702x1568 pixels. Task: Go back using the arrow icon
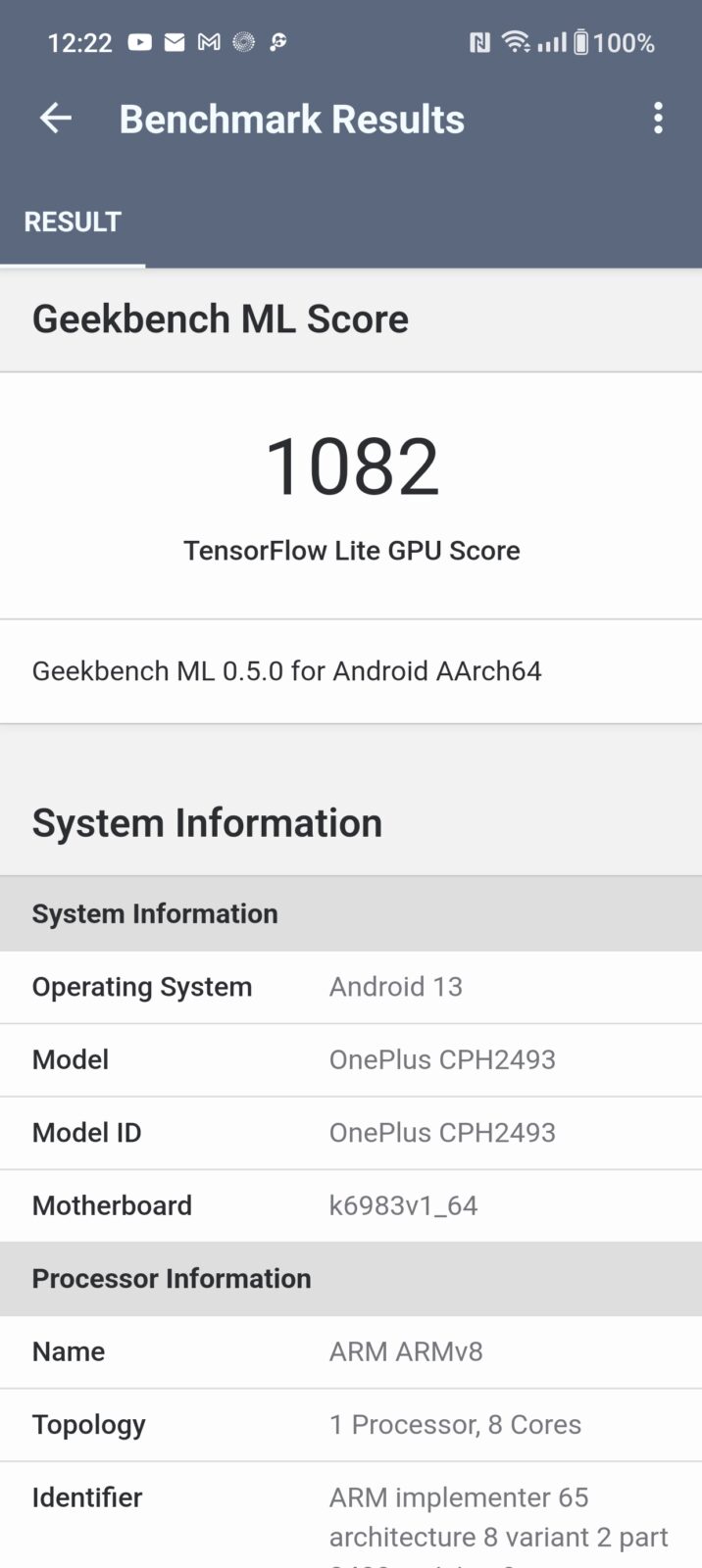click(56, 119)
